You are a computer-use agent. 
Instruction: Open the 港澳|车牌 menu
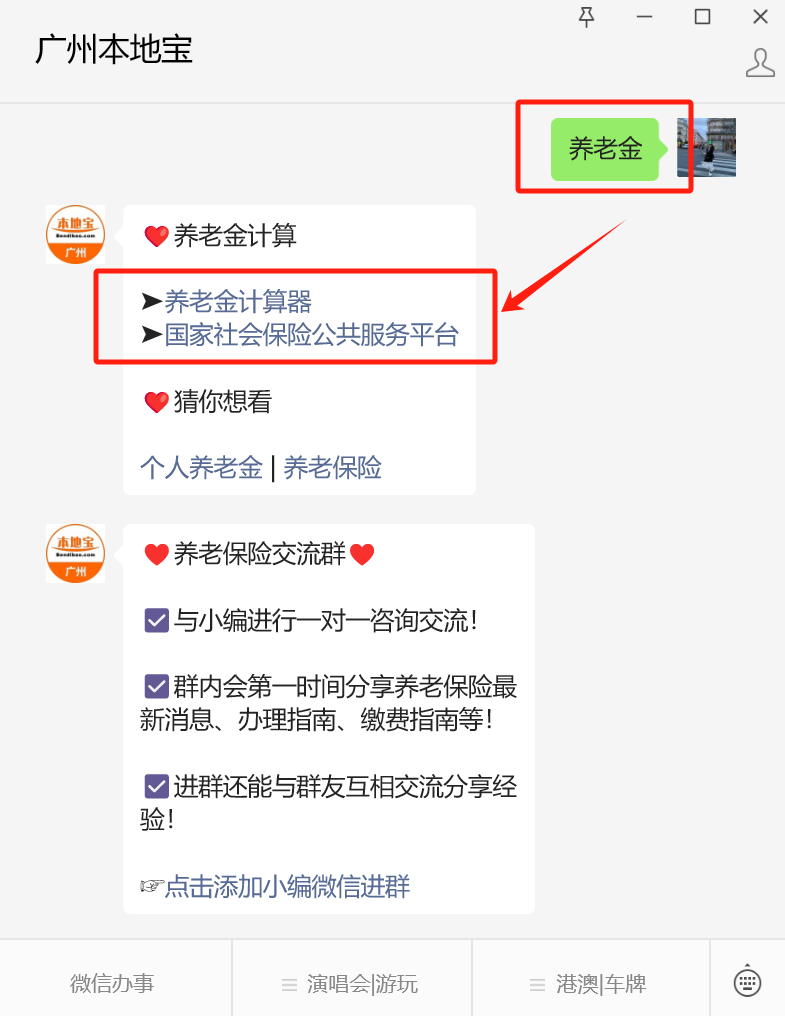coord(591,984)
